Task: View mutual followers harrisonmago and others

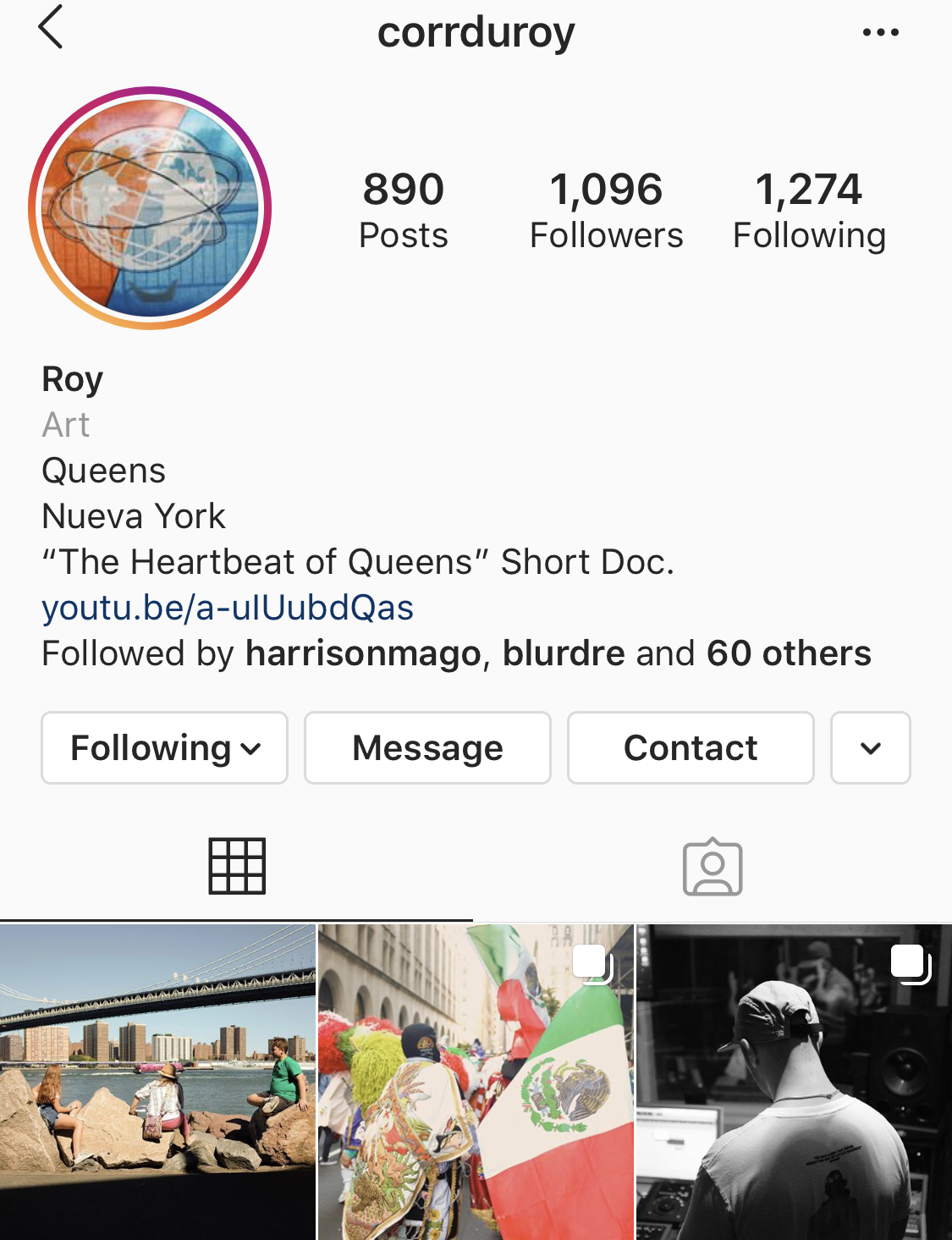Action: pos(456,653)
